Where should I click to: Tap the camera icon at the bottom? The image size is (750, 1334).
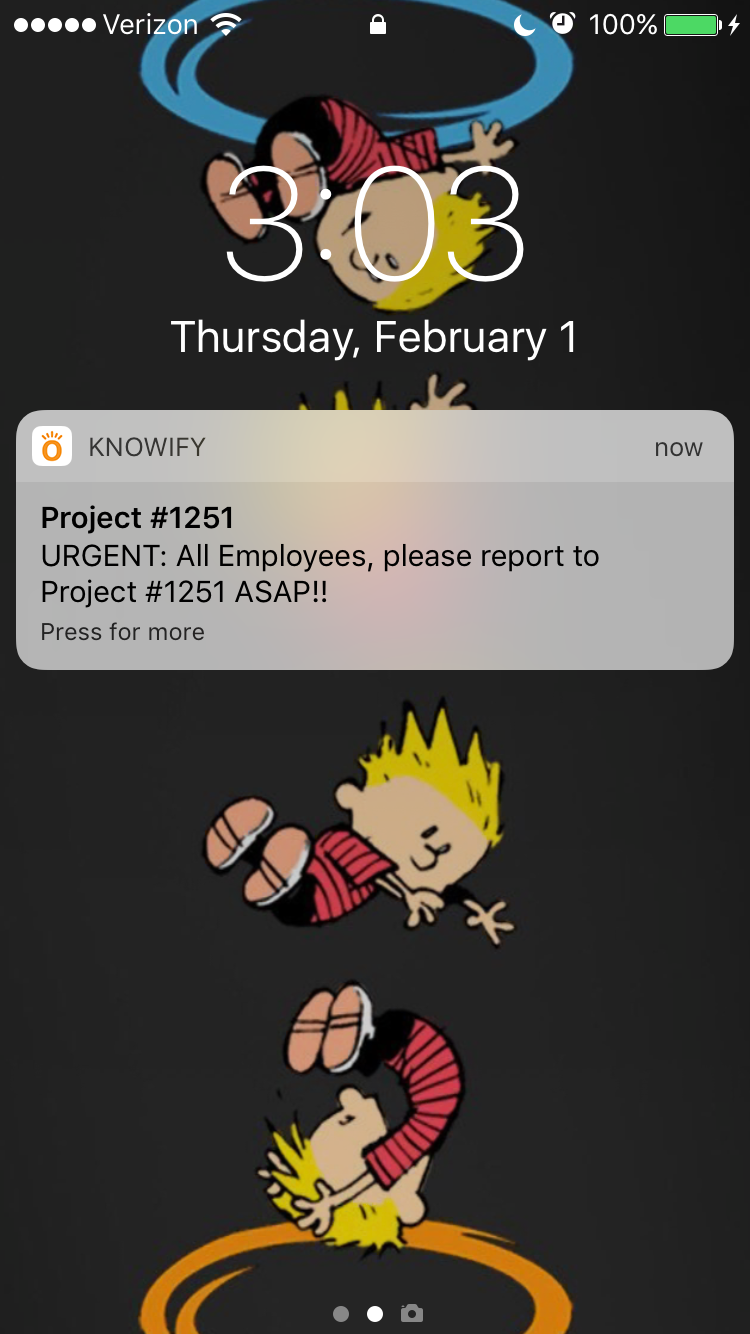[411, 1313]
